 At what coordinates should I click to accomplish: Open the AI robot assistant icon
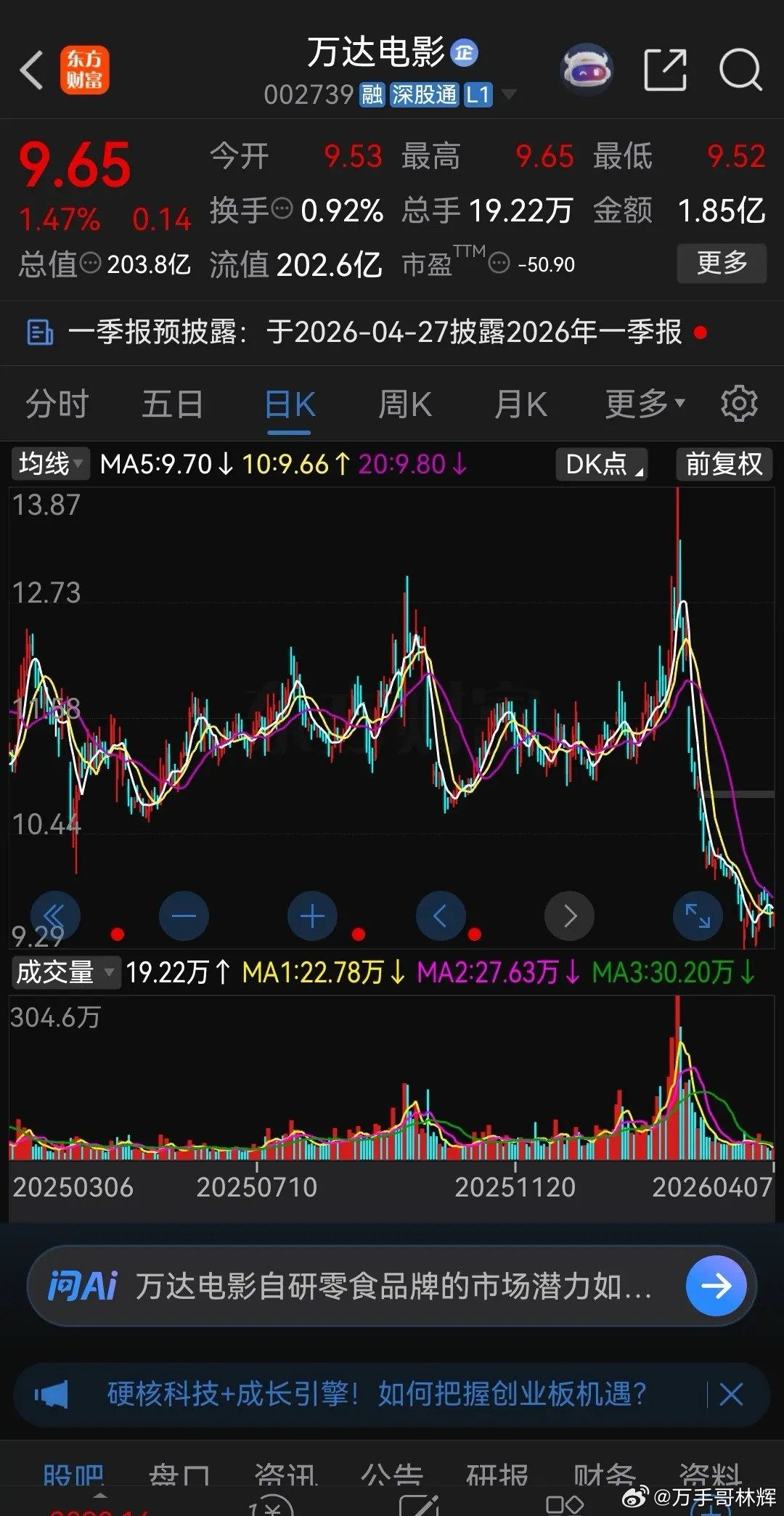click(587, 68)
